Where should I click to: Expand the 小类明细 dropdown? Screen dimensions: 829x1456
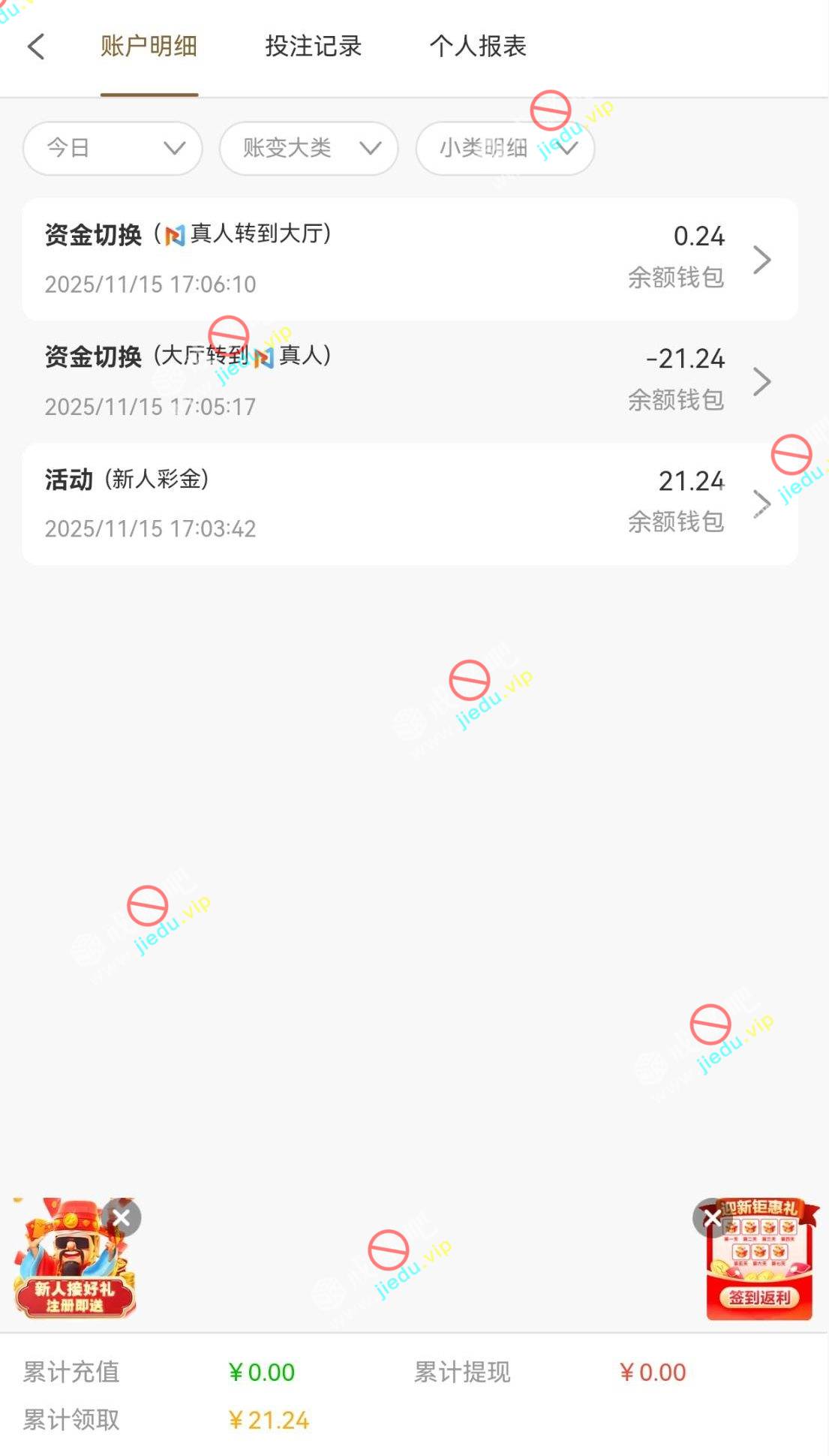[505, 148]
